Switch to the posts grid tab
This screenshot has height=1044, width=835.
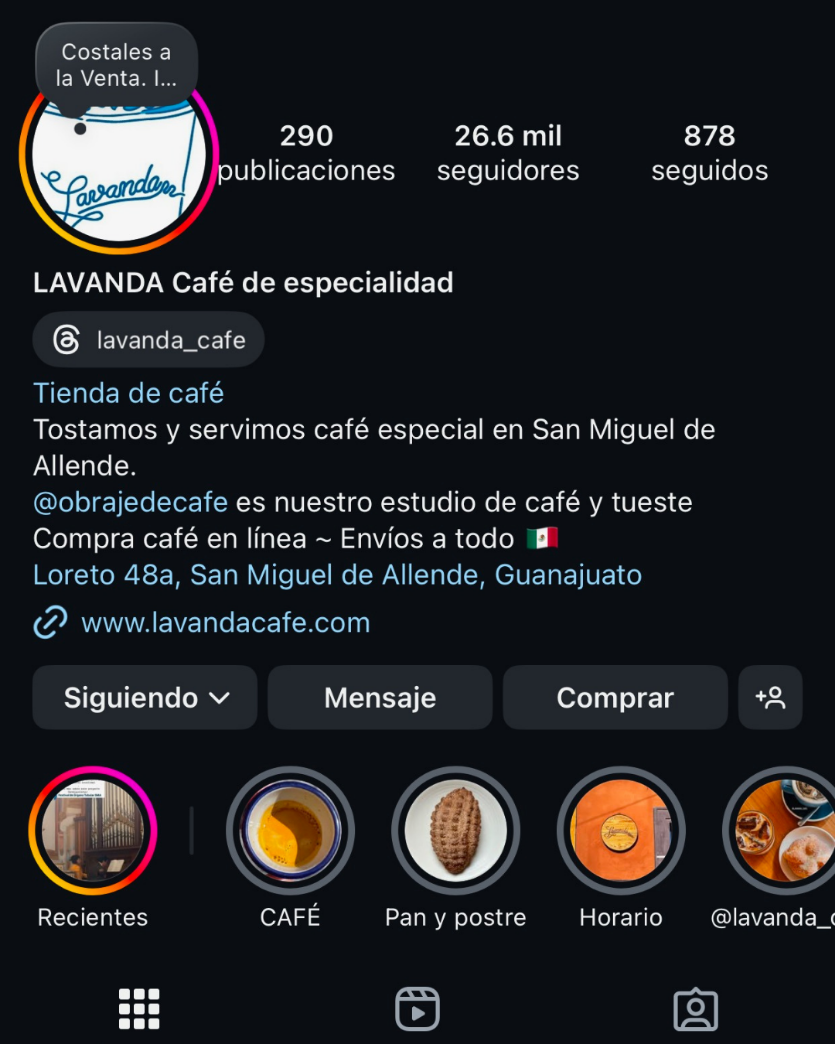[x=139, y=1009]
